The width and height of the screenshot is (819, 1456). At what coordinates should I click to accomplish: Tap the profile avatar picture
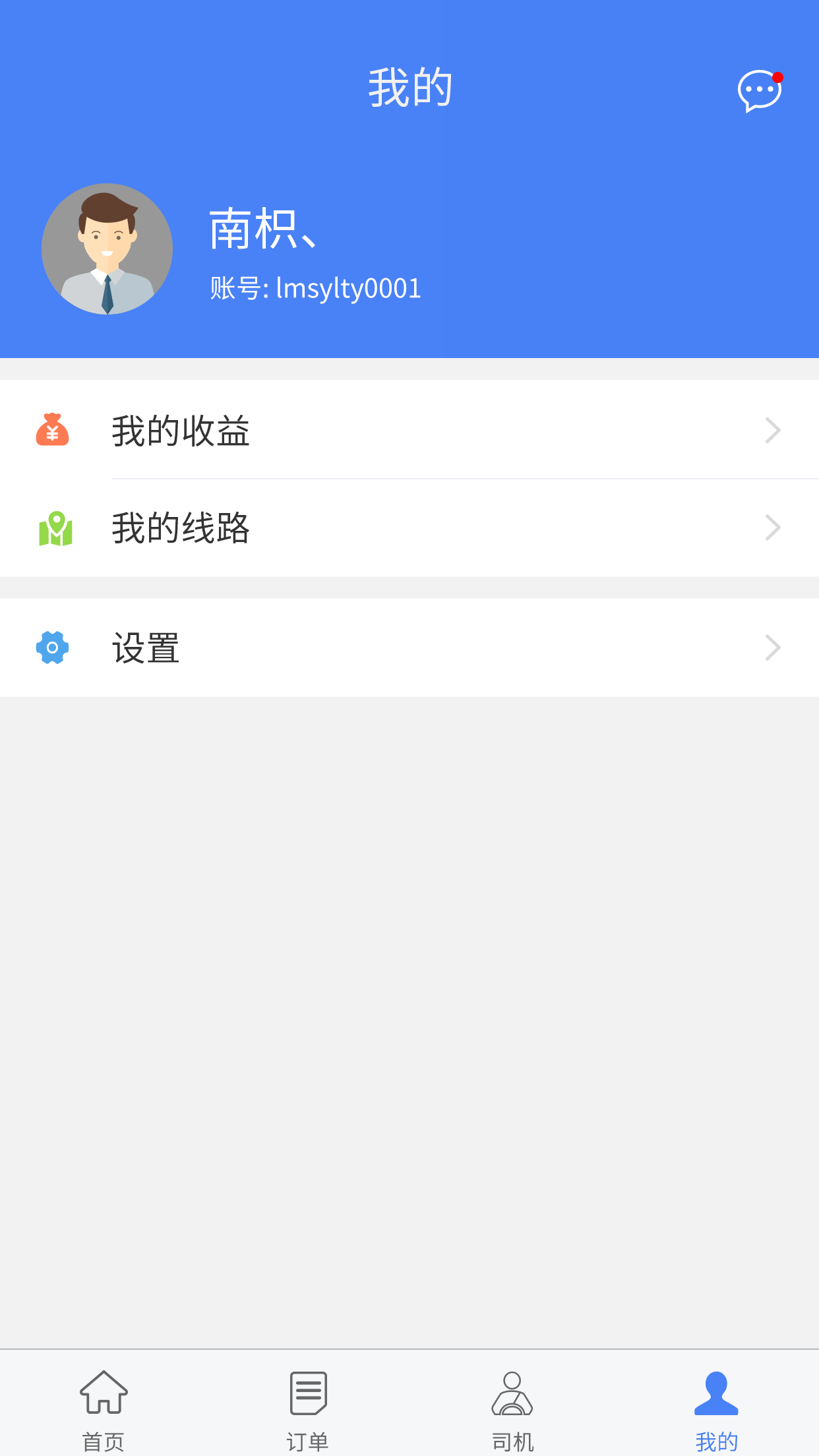(x=107, y=249)
